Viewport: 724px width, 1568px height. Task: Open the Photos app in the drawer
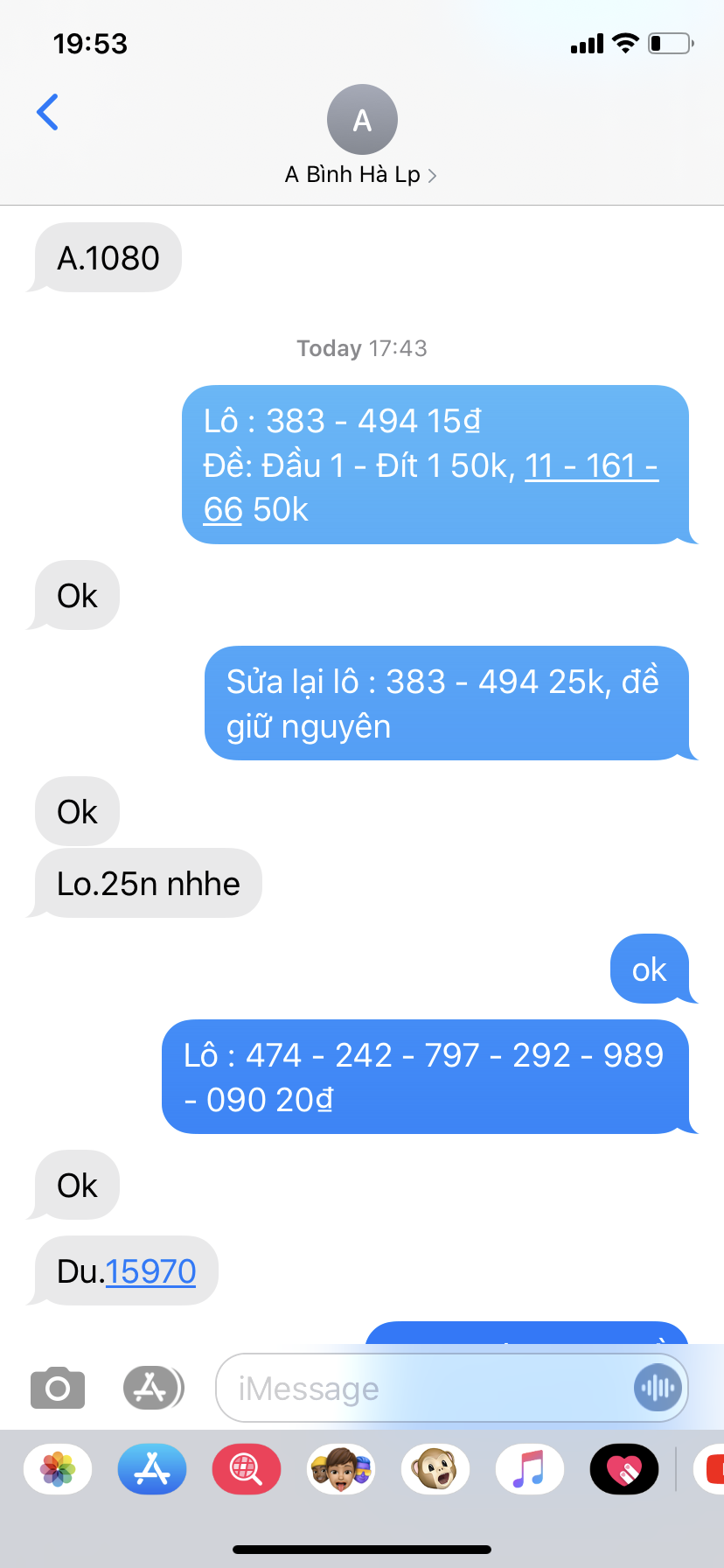click(x=58, y=1469)
